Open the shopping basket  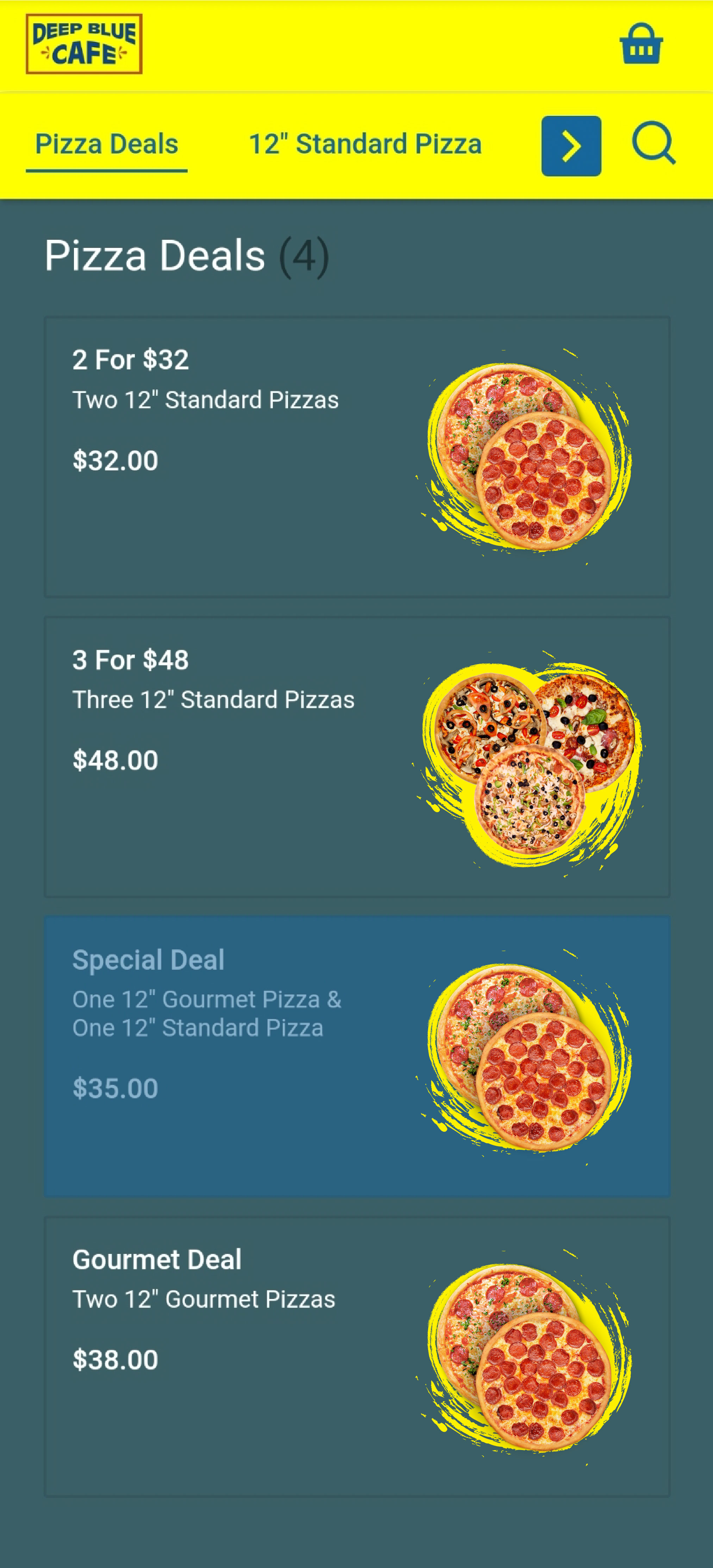click(640, 44)
